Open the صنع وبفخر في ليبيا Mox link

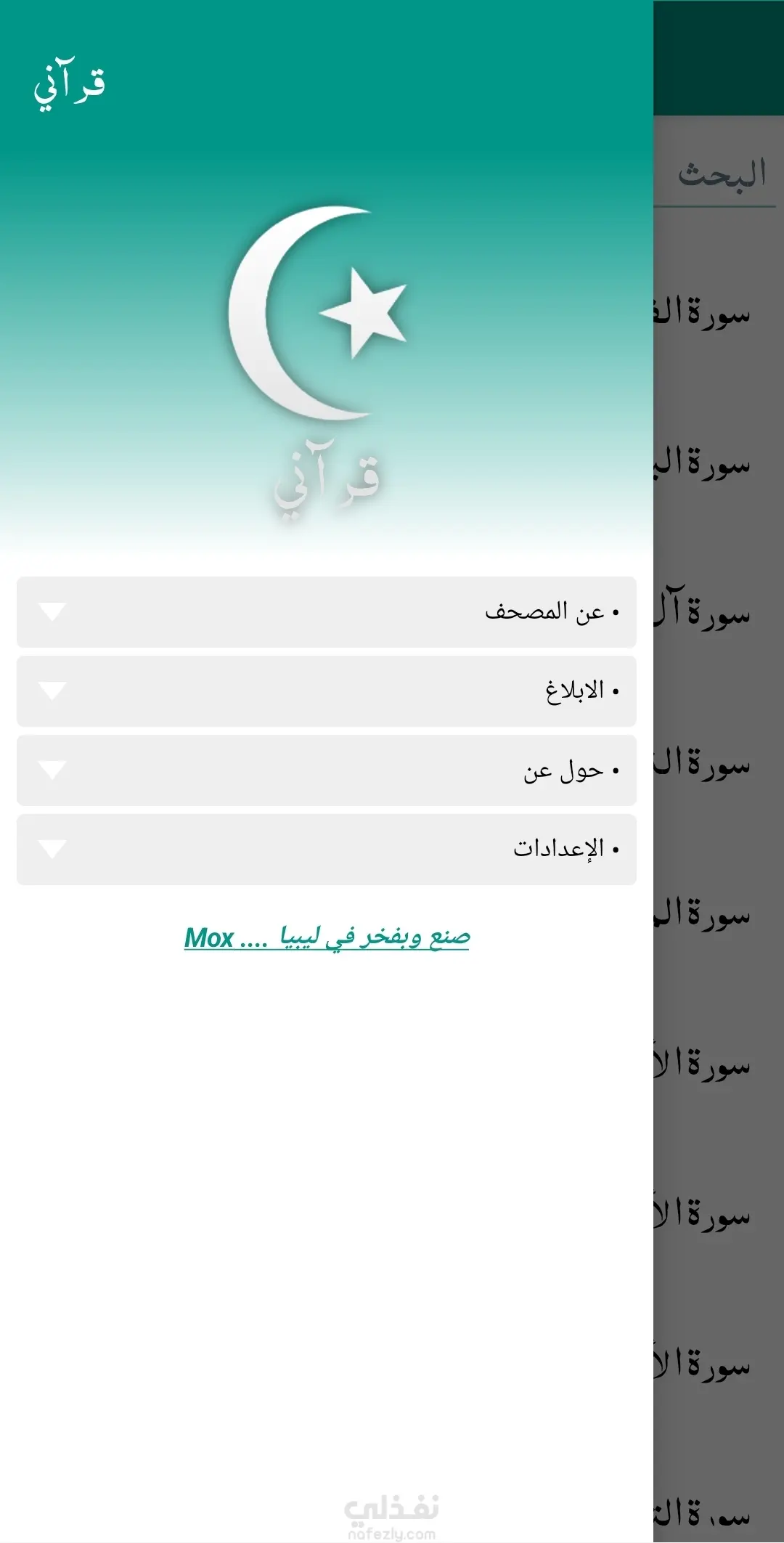pyautogui.click(x=327, y=937)
